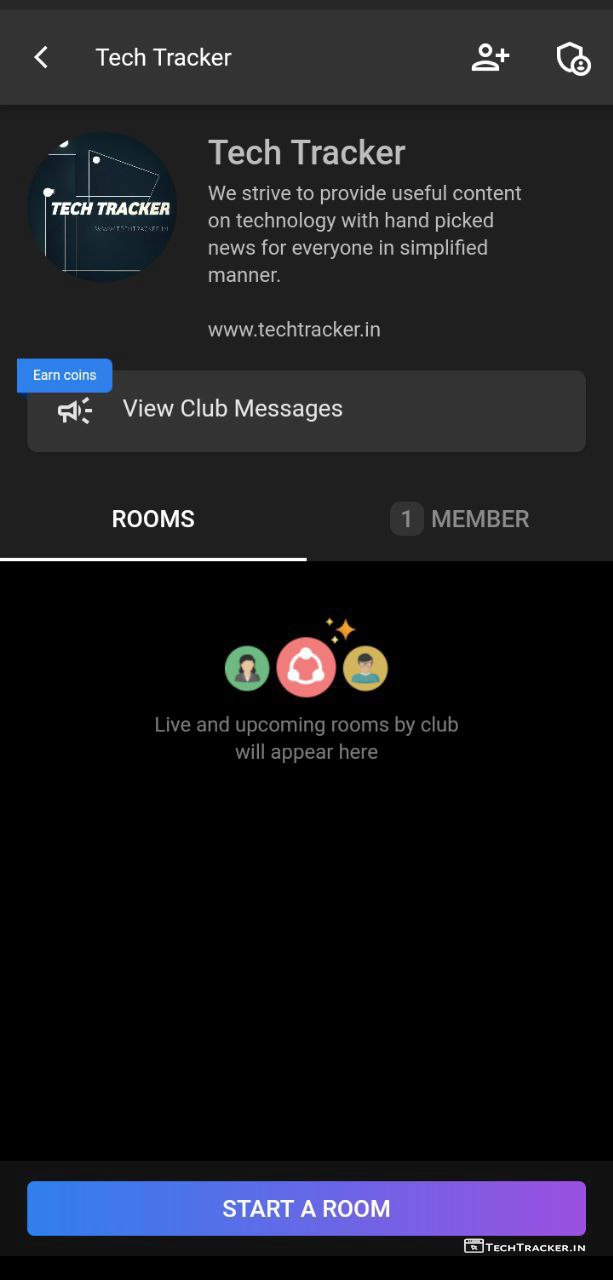613x1280 pixels.
Task: Open the club admin shield settings
Action: 573,58
